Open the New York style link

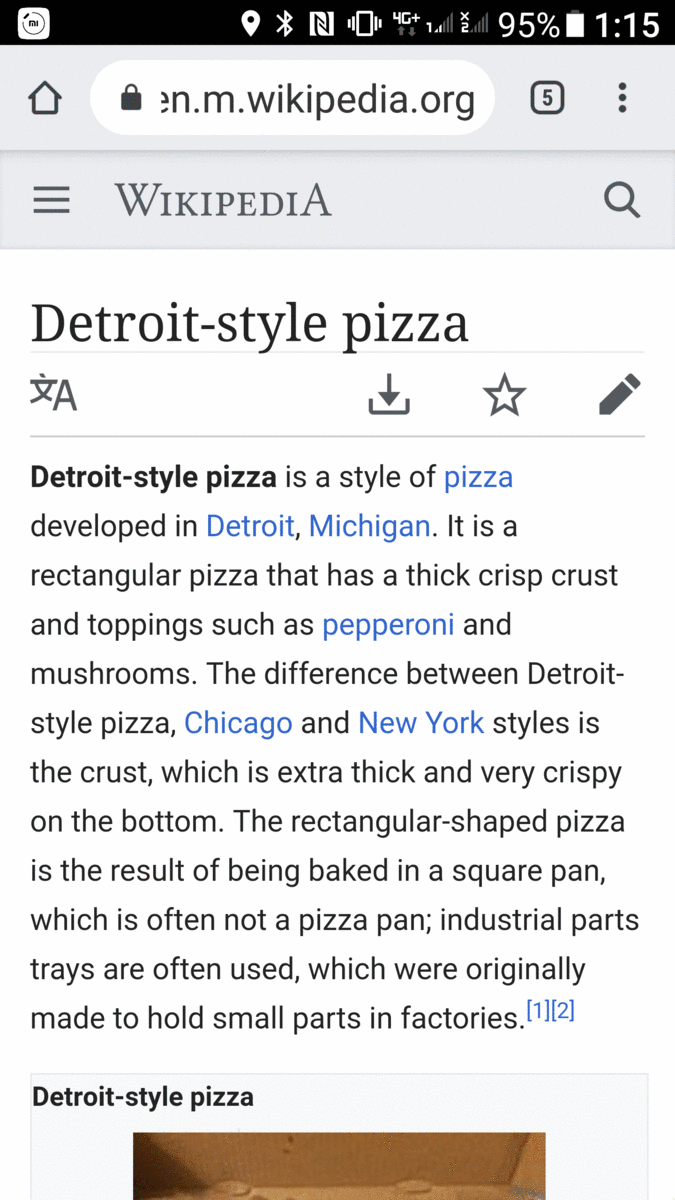(421, 723)
